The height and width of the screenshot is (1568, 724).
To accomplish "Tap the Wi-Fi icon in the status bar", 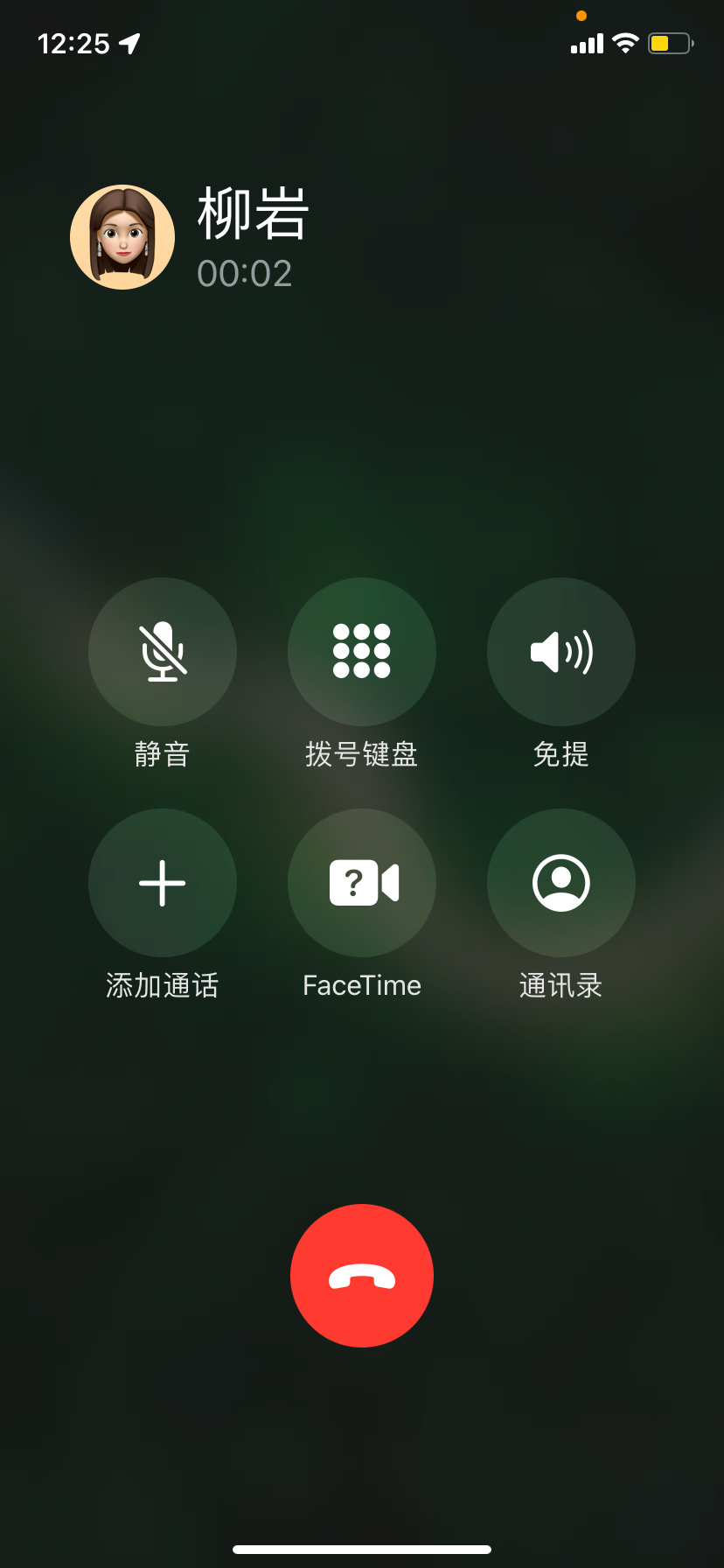I will [624, 43].
